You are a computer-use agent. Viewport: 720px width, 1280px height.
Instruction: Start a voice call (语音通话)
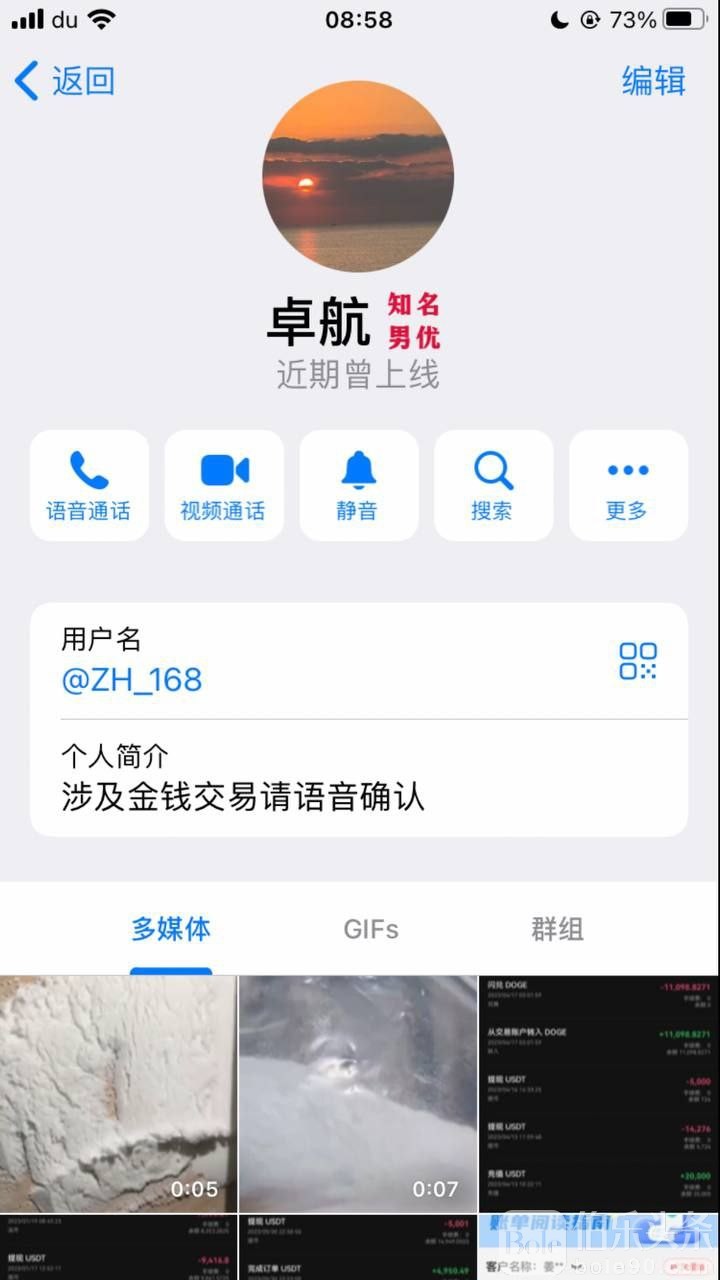89,486
